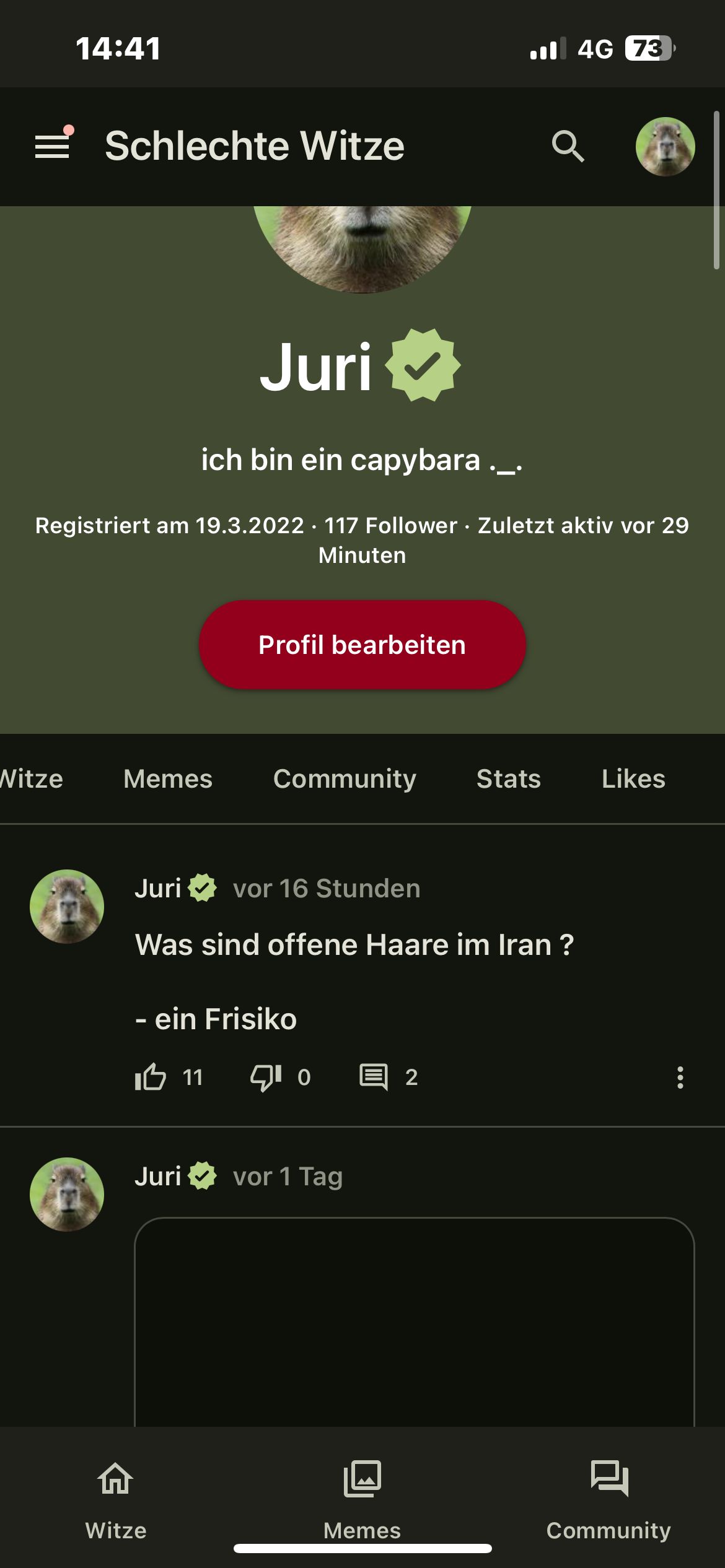Dislike the Iran joke with thumbs down
The height and width of the screenshot is (1568, 725).
[266, 1077]
